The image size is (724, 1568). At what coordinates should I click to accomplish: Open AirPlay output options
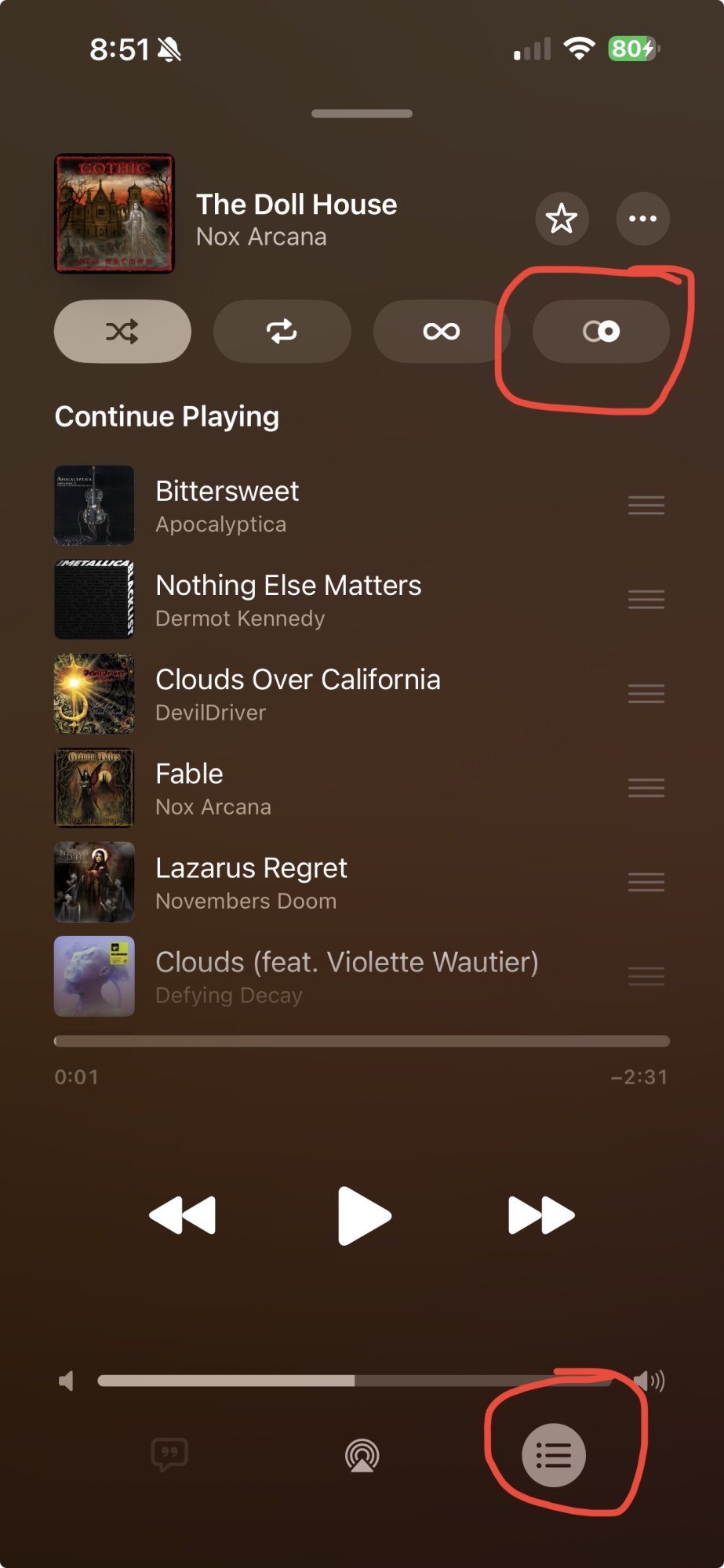click(x=362, y=1456)
